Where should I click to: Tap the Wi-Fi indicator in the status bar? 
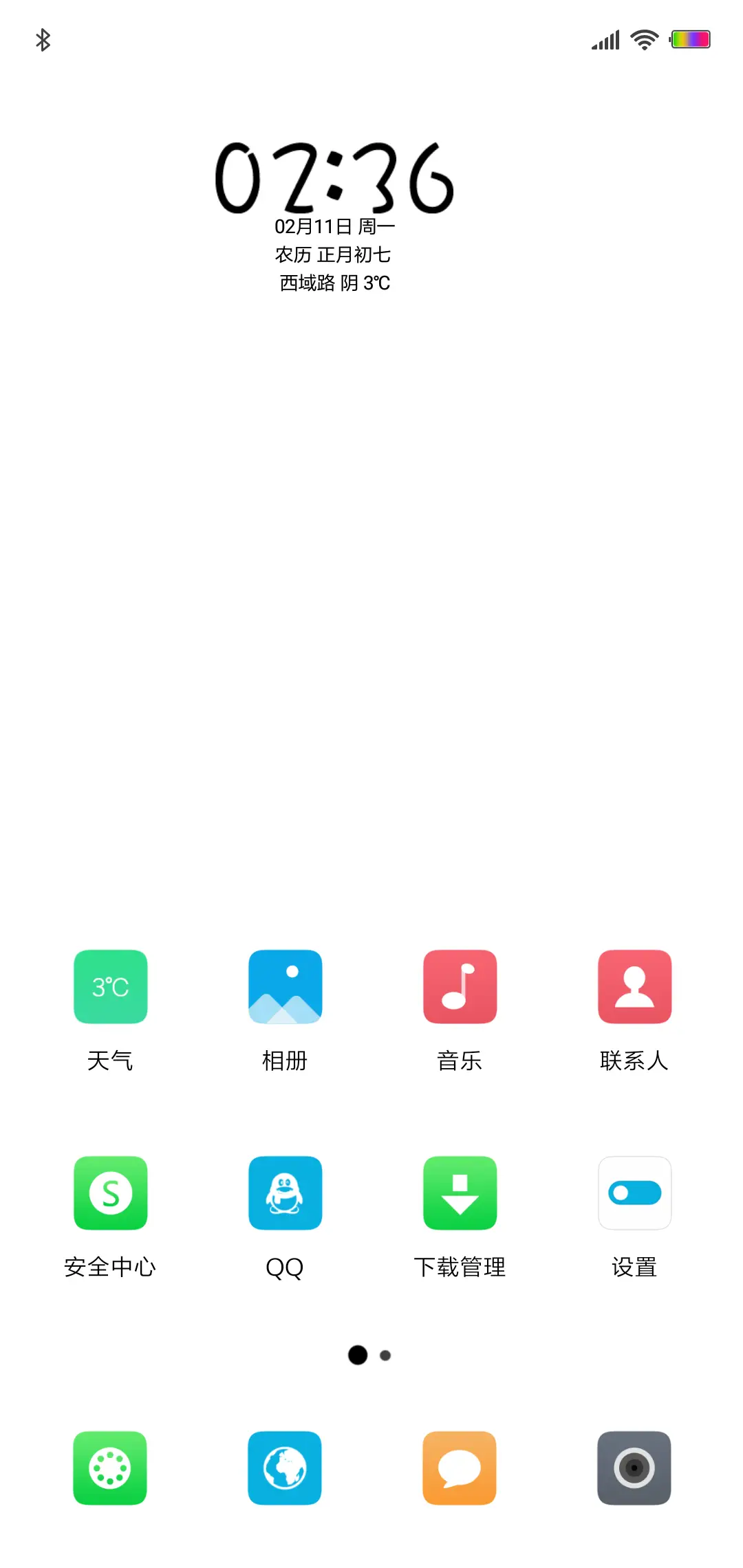(644, 39)
